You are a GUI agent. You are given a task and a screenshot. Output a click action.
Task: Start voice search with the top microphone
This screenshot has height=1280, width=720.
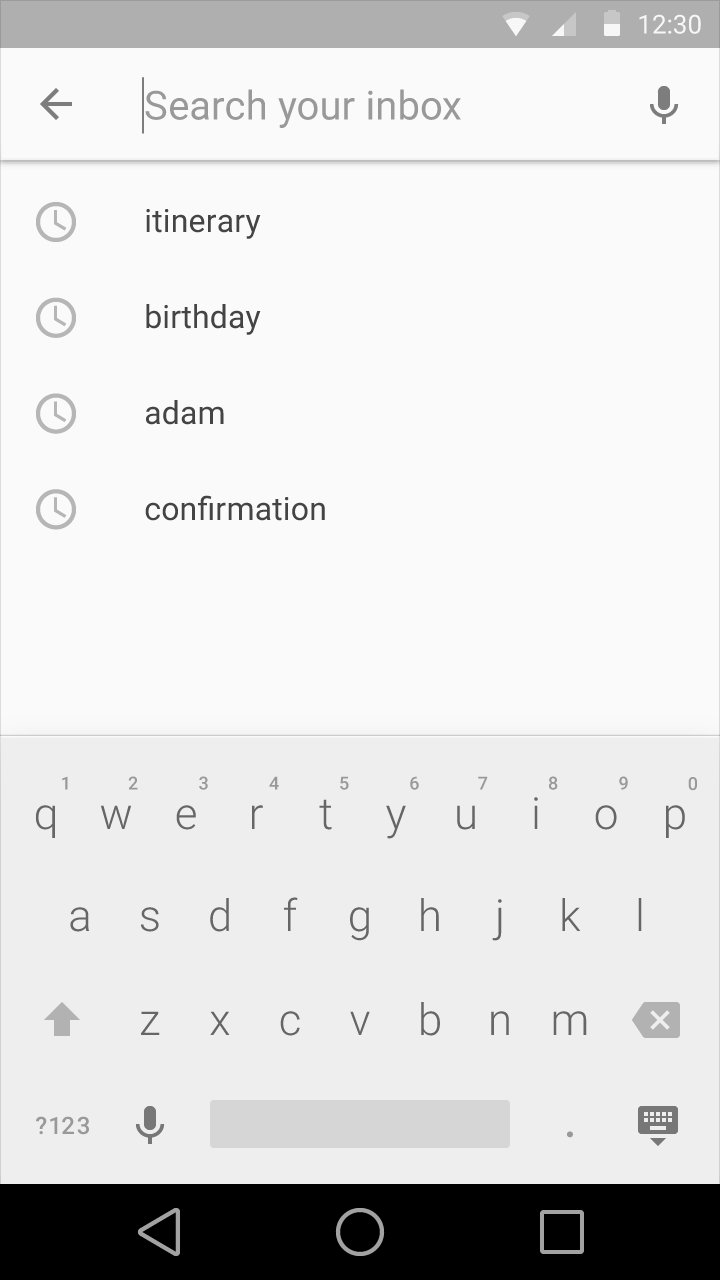pyautogui.click(x=664, y=105)
